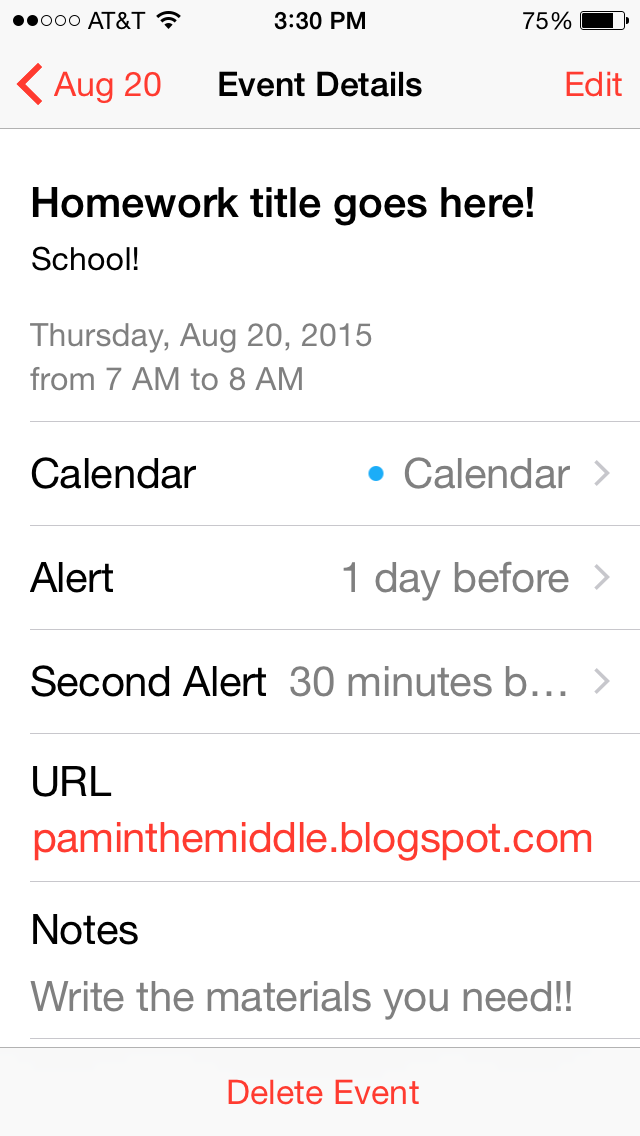640x1136 pixels.
Task: Delete Event
Action: coord(323,1092)
